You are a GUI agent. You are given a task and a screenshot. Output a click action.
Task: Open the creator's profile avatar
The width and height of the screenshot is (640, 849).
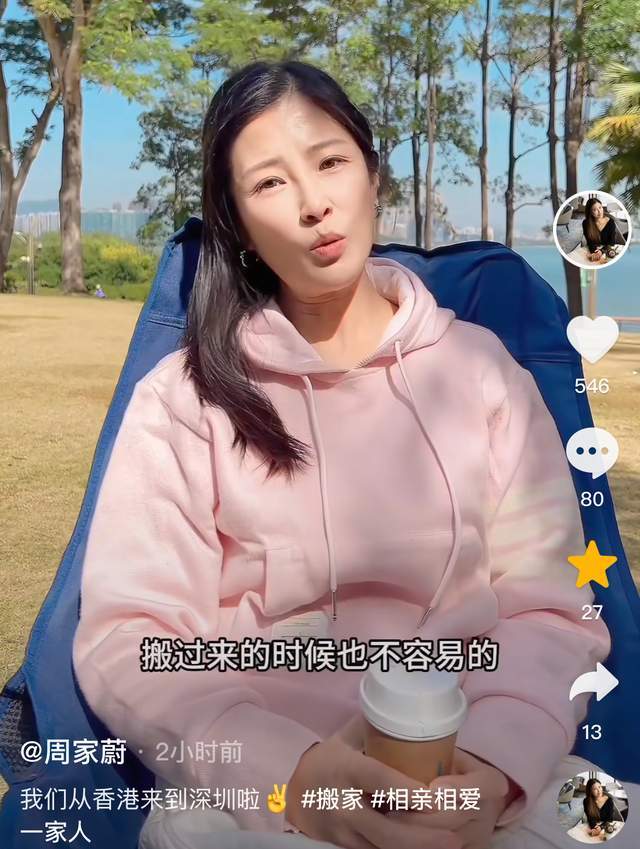pos(592,230)
